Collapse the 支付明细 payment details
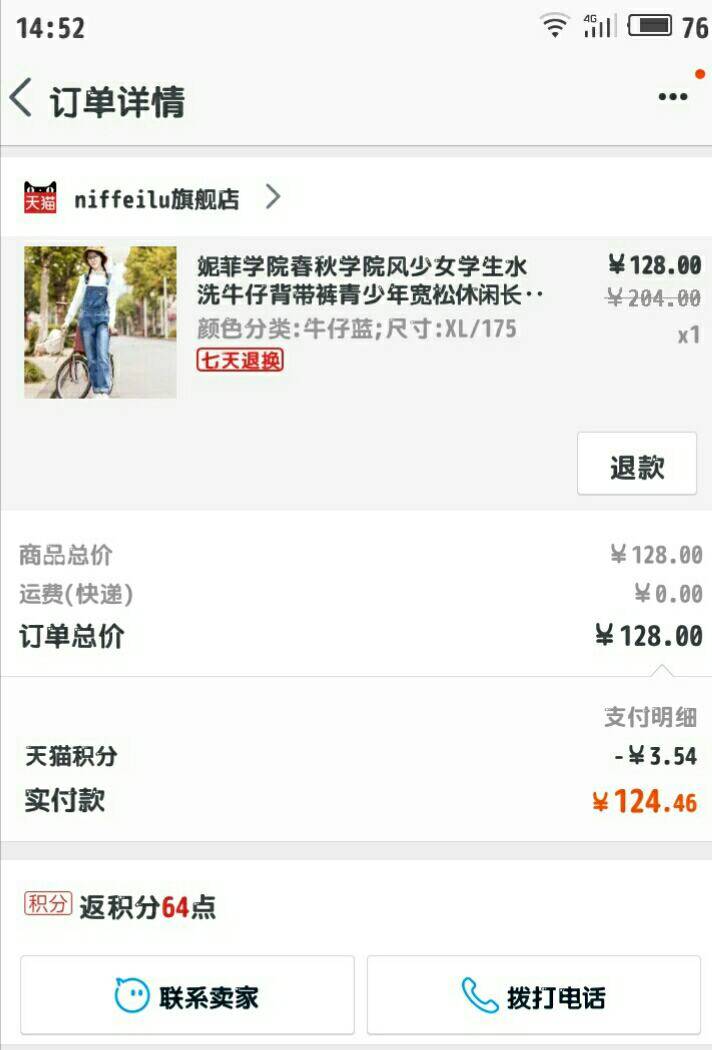 tap(649, 717)
